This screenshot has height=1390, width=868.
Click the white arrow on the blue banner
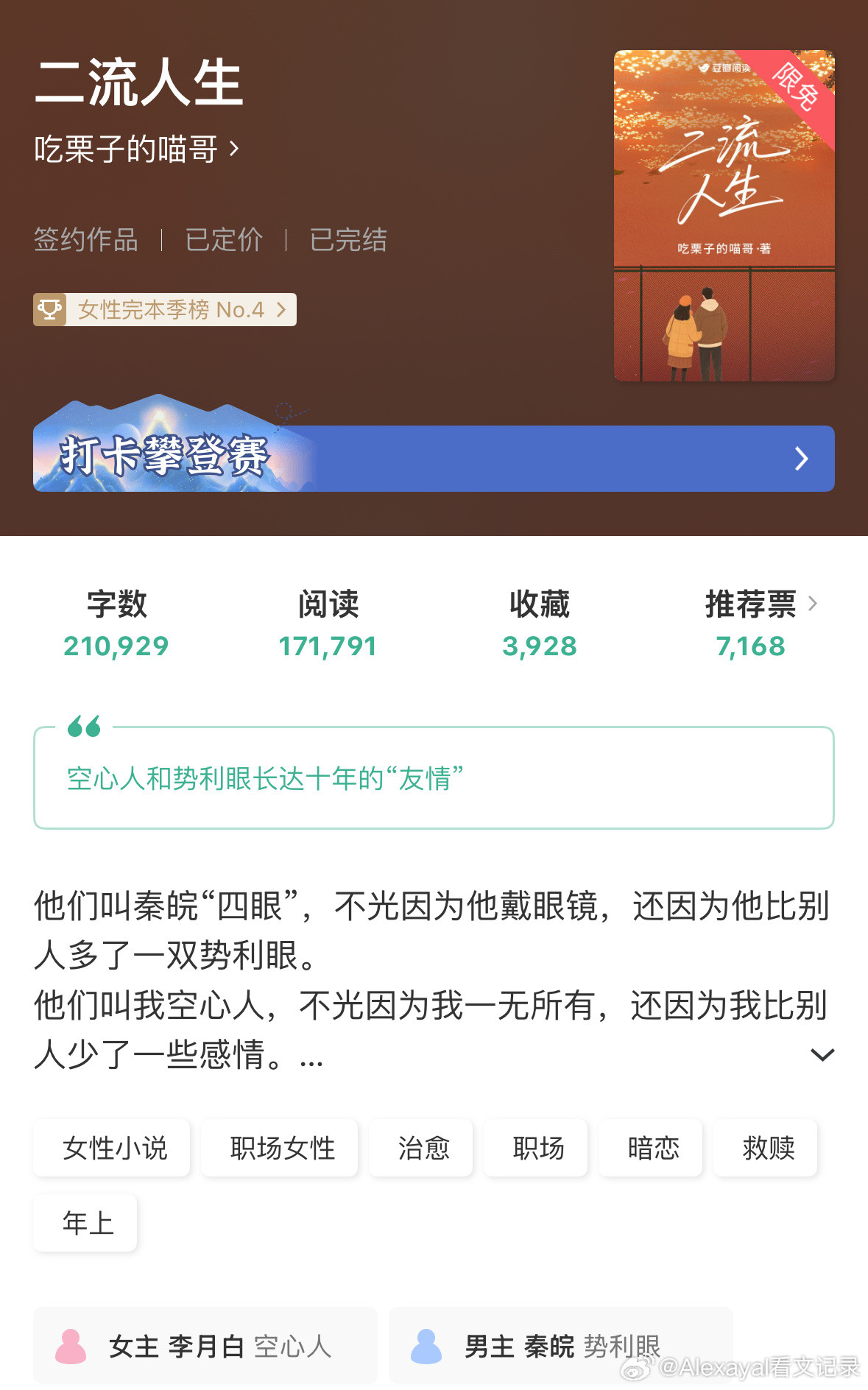coord(802,459)
